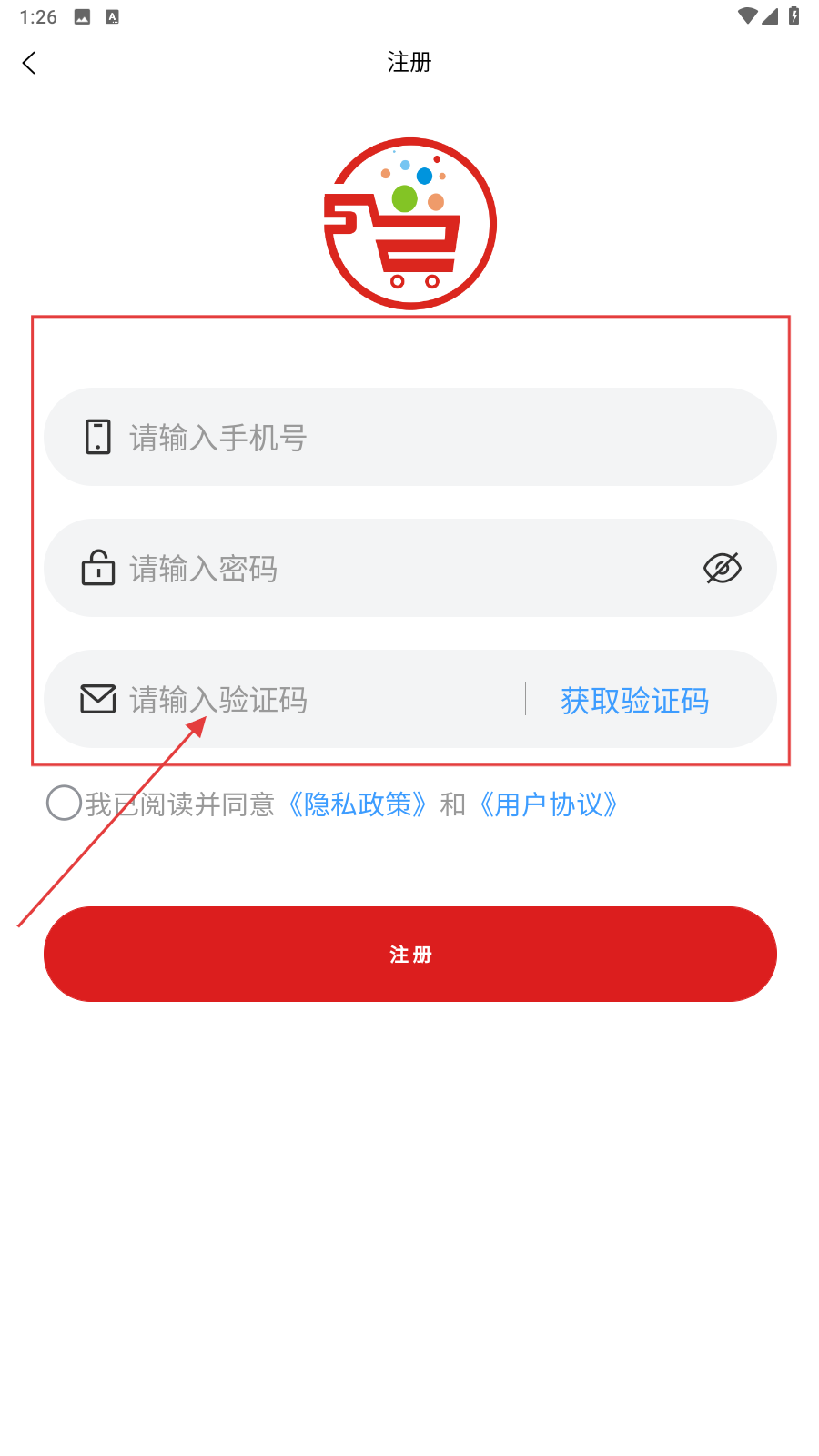Image resolution: width=819 pixels, height=1456 pixels.
Task: Open the 《隐私政策》 link
Action: [357, 804]
